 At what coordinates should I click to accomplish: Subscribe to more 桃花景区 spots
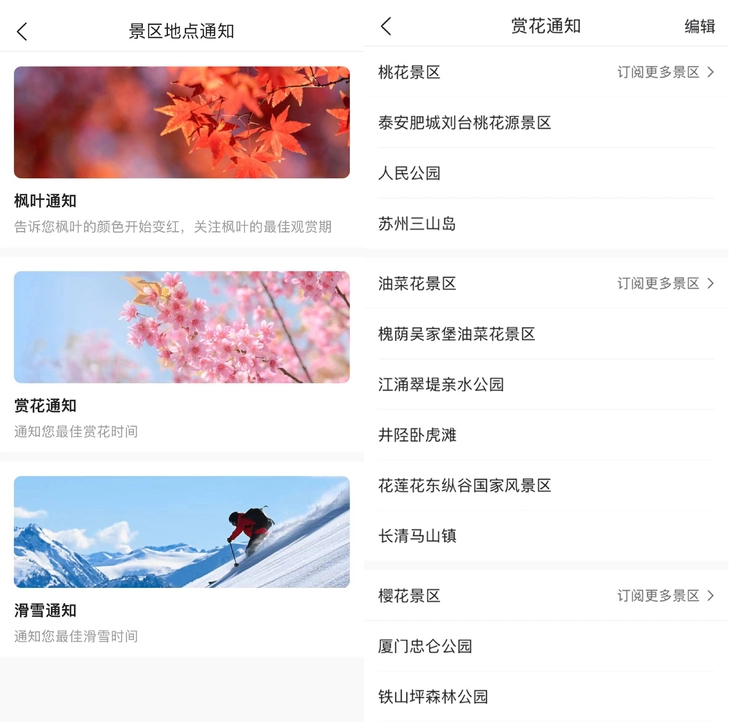665,72
